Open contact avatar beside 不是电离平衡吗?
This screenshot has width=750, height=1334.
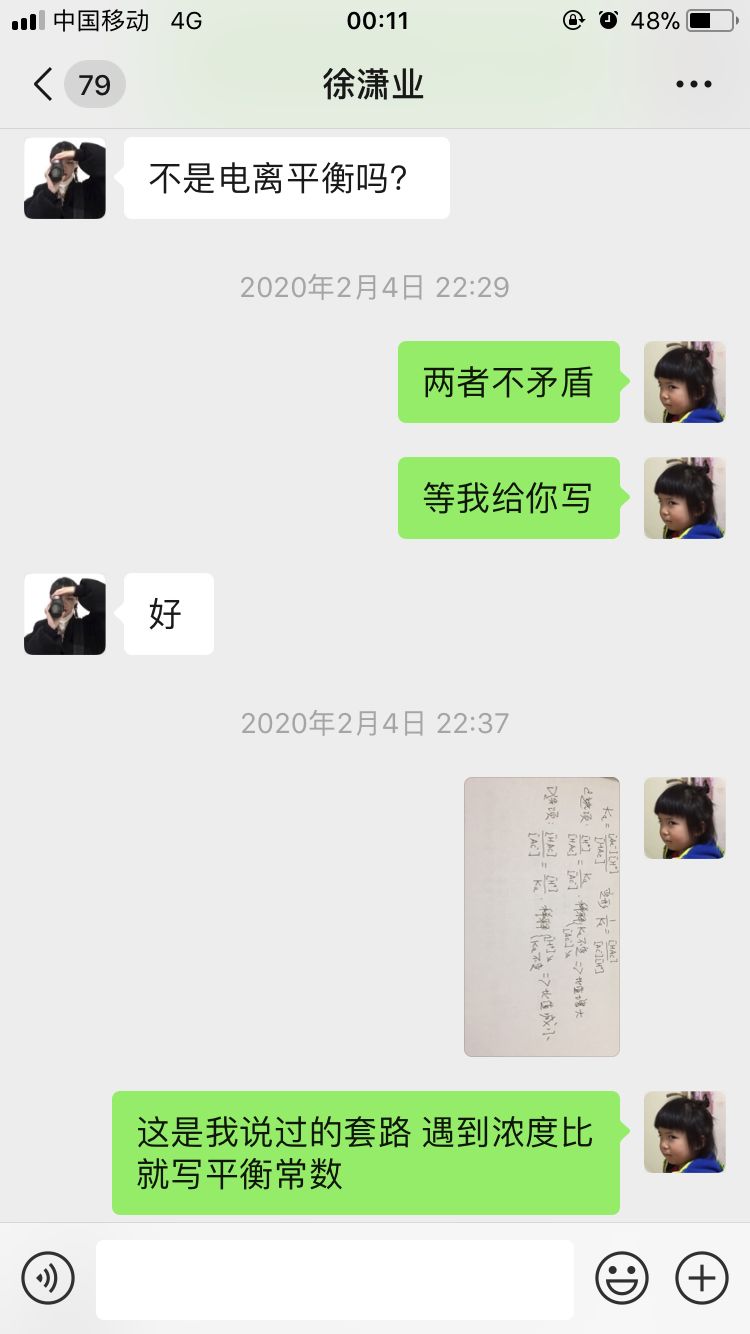click(65, 178)
